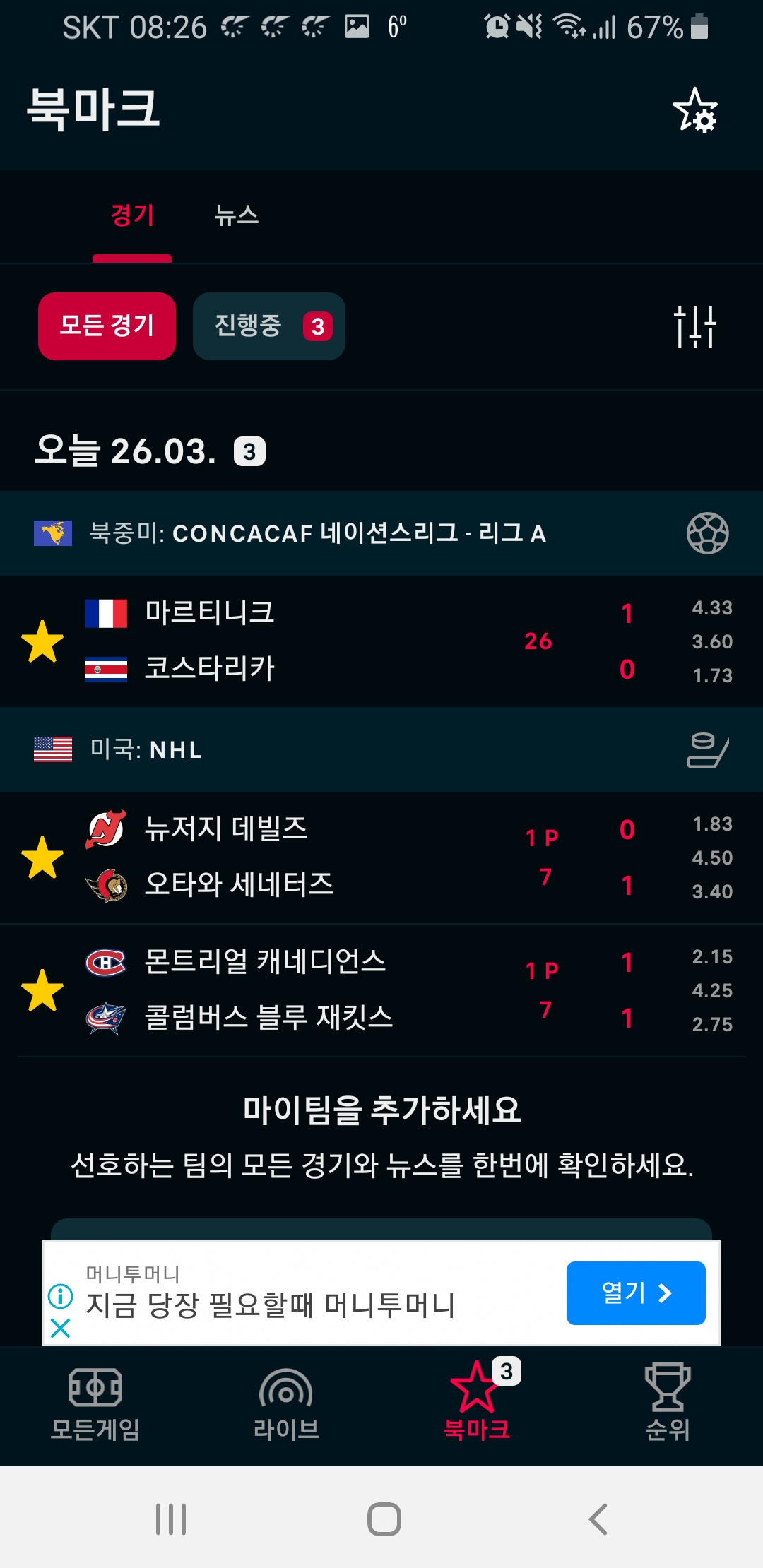Switch to the 뉴스 tab

[236, 215]
